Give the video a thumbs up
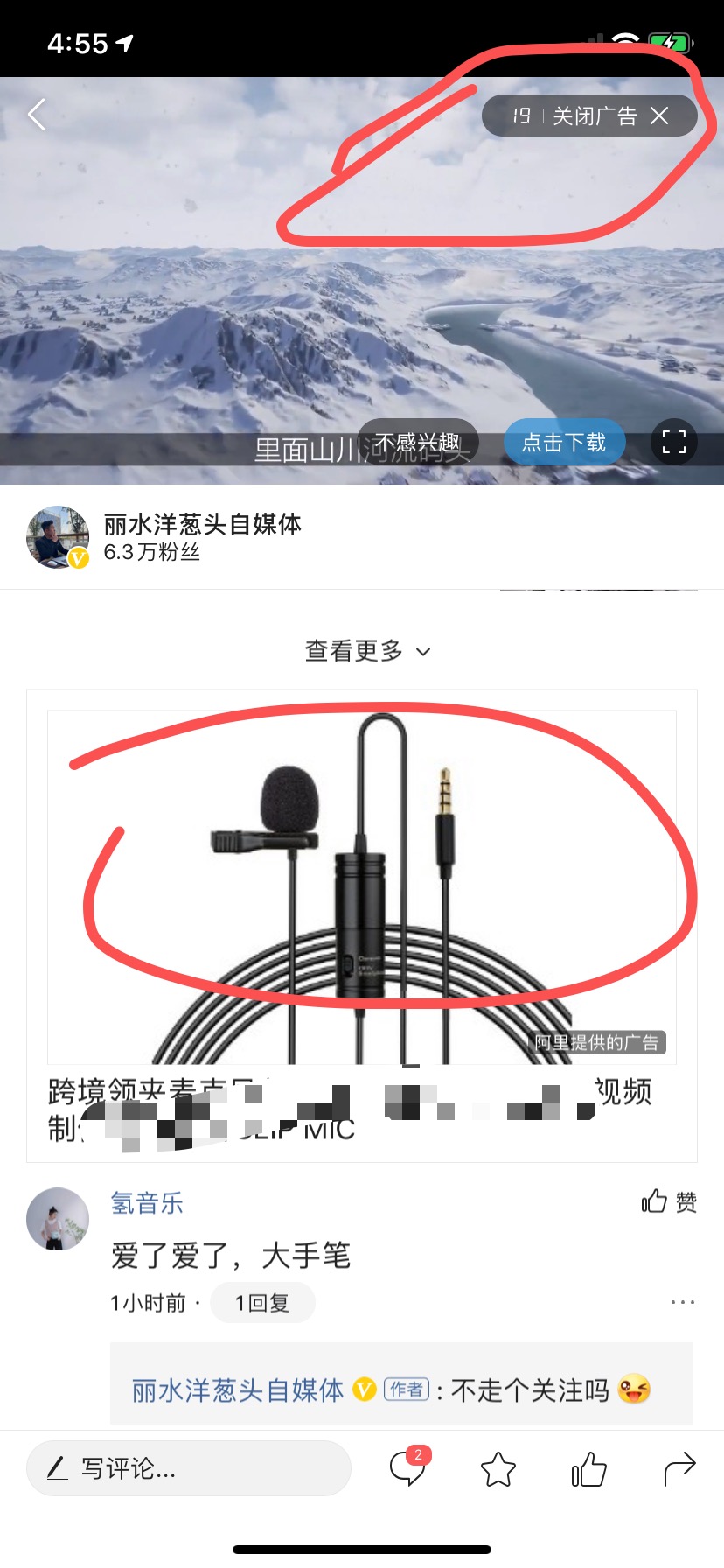724x1568 pixels. coord(588,1469)
